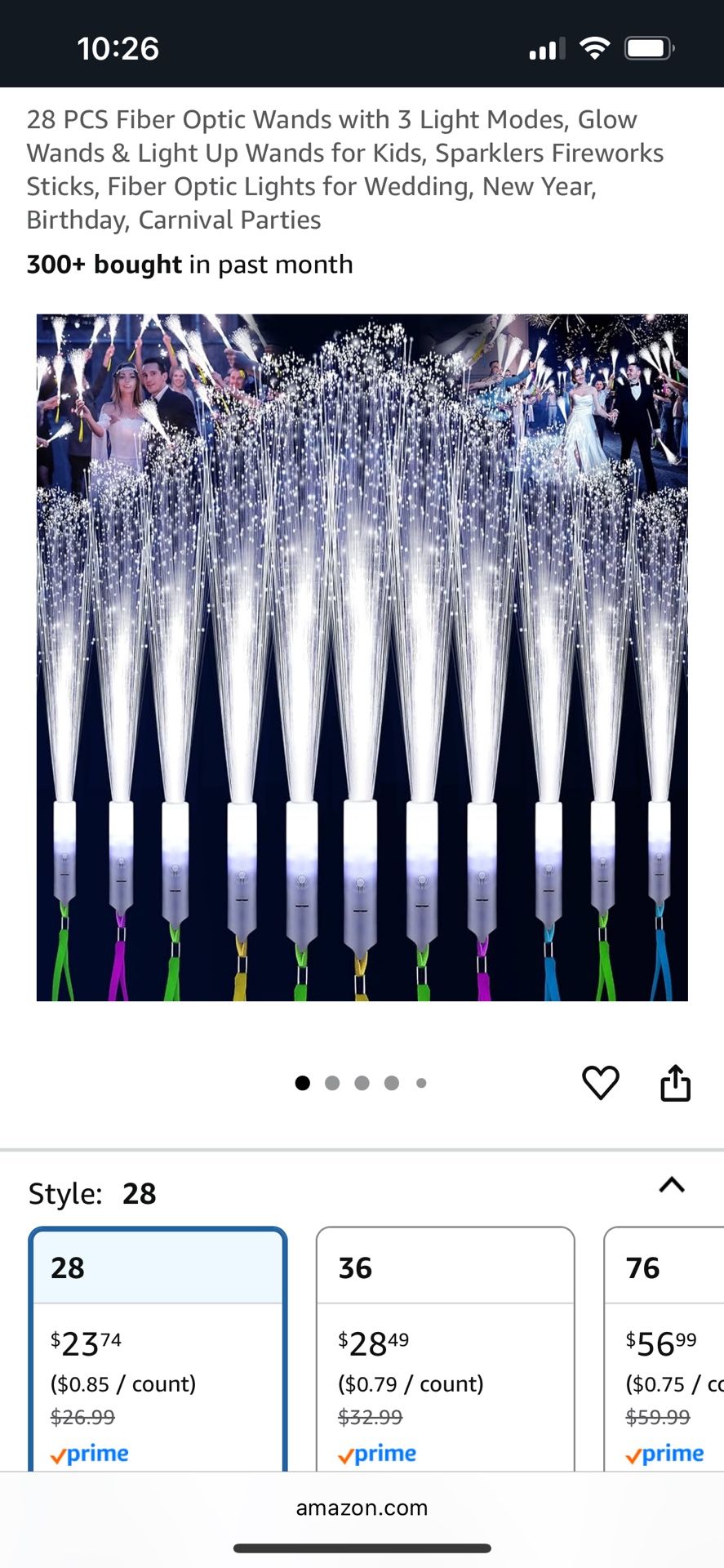
Task: Jump to the second image page dot
Action: (332, 1083)
